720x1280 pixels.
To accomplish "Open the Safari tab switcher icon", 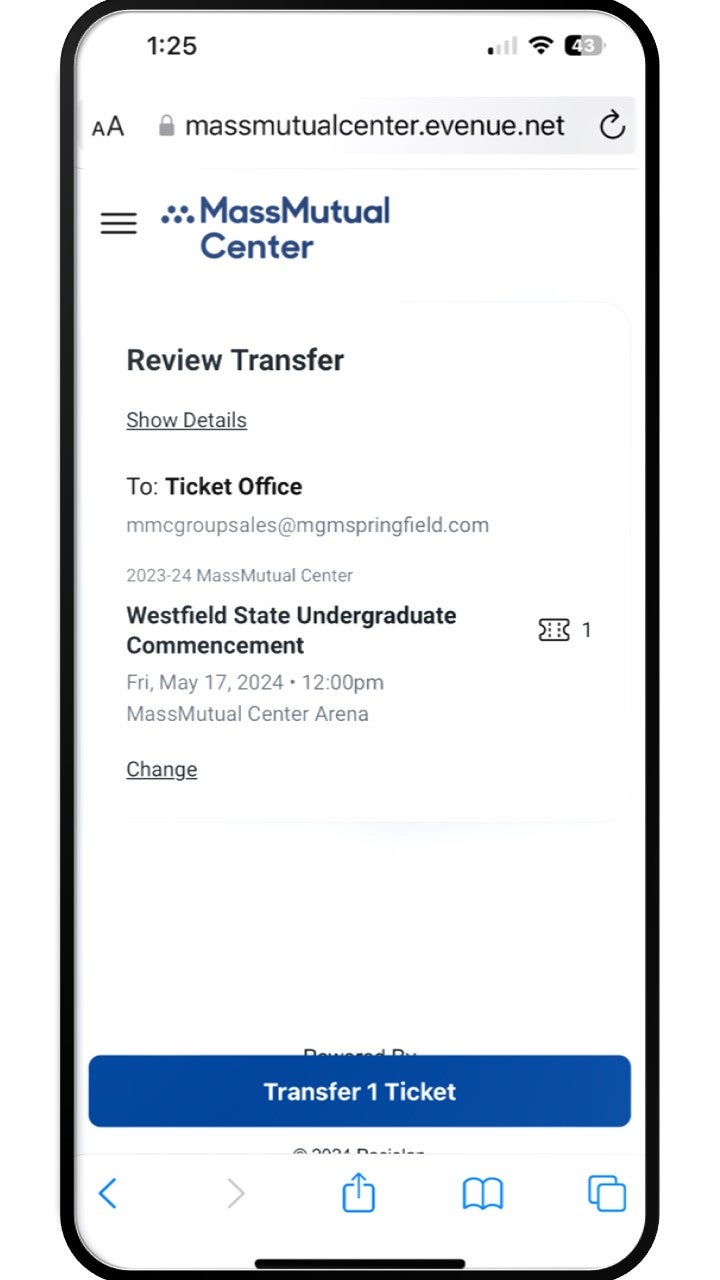I will click(x=606, y=1193).
